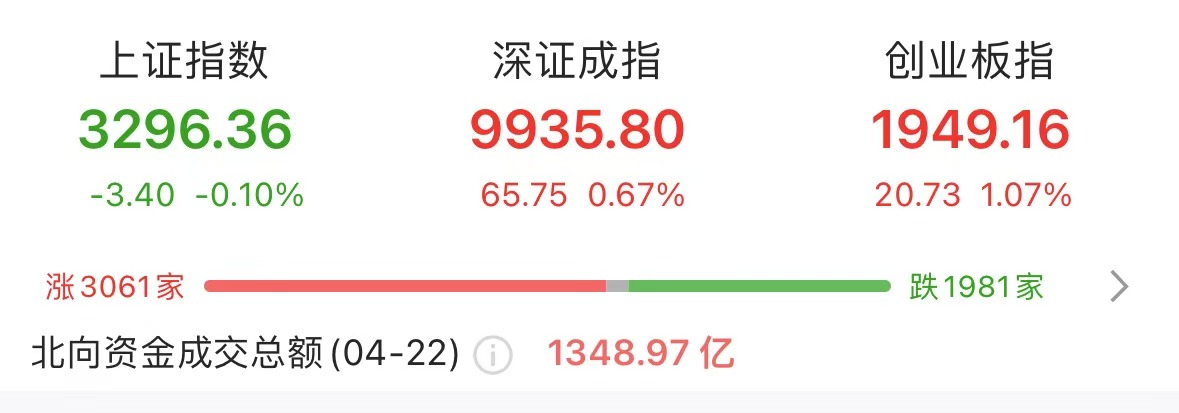Viewport: 1179px width, 413px height.
Task: Open the 深证成指 index card
Action: [x=578, y=128]
